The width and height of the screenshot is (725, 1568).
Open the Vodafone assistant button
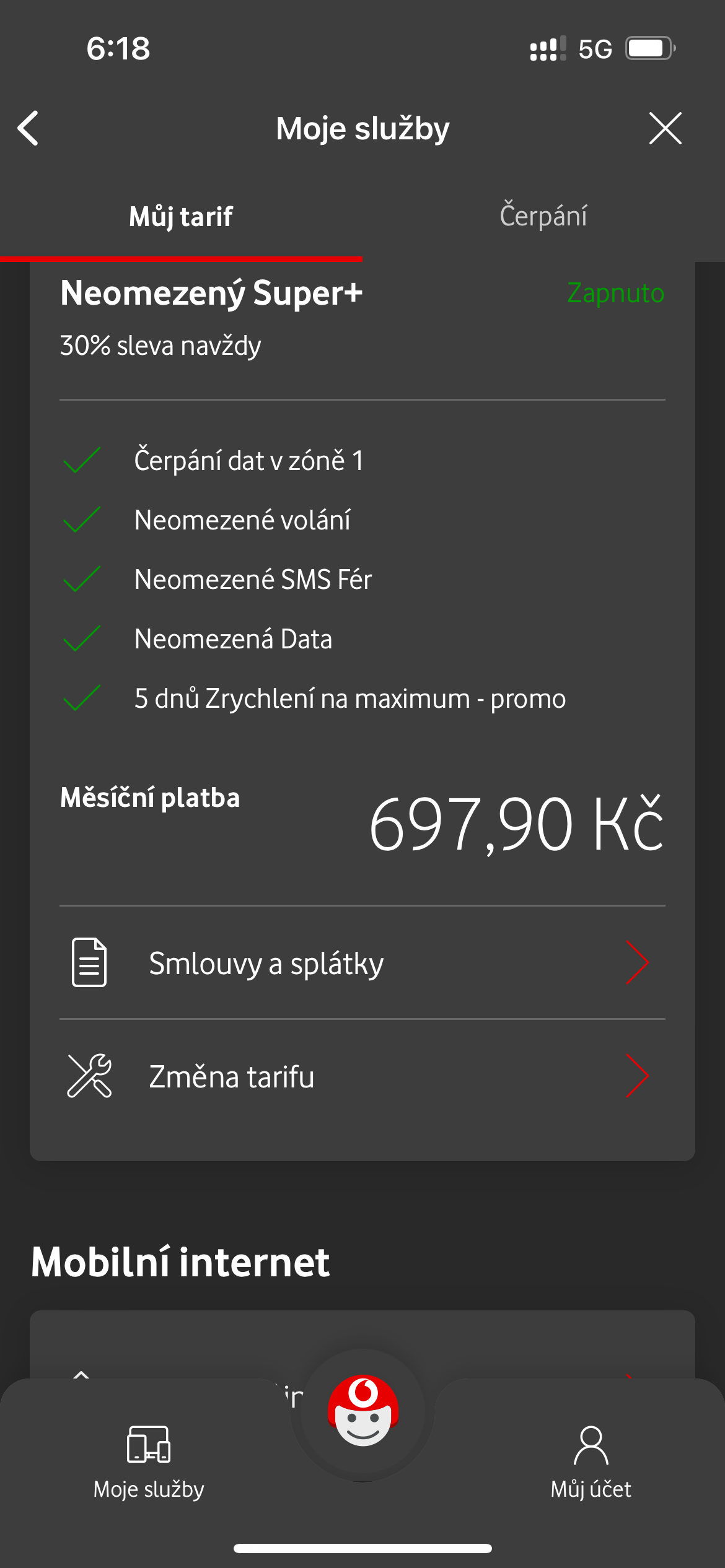pyautogui.click(x=363, y=1413)
